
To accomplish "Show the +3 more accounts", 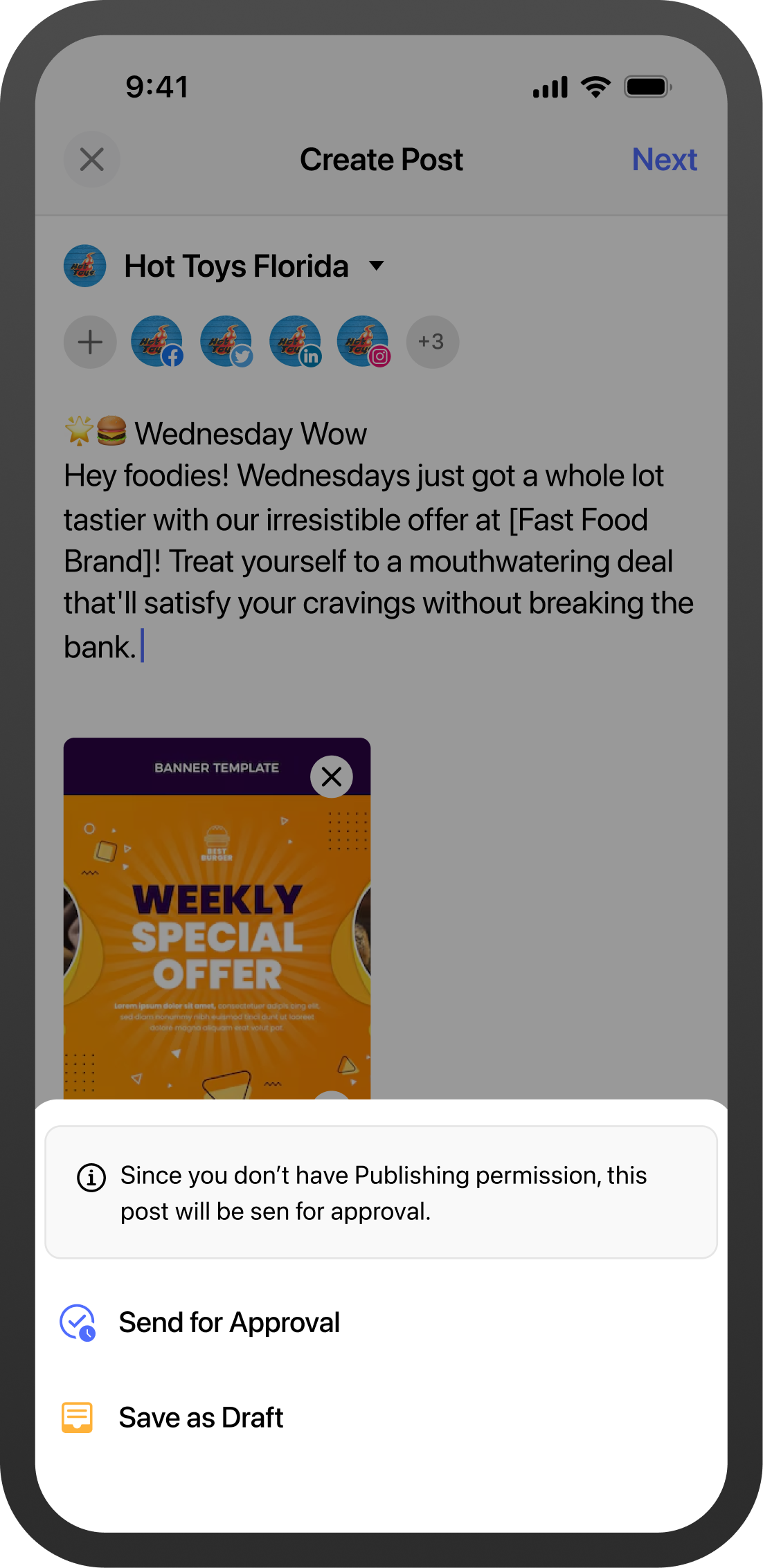I will tap(432, 342).
